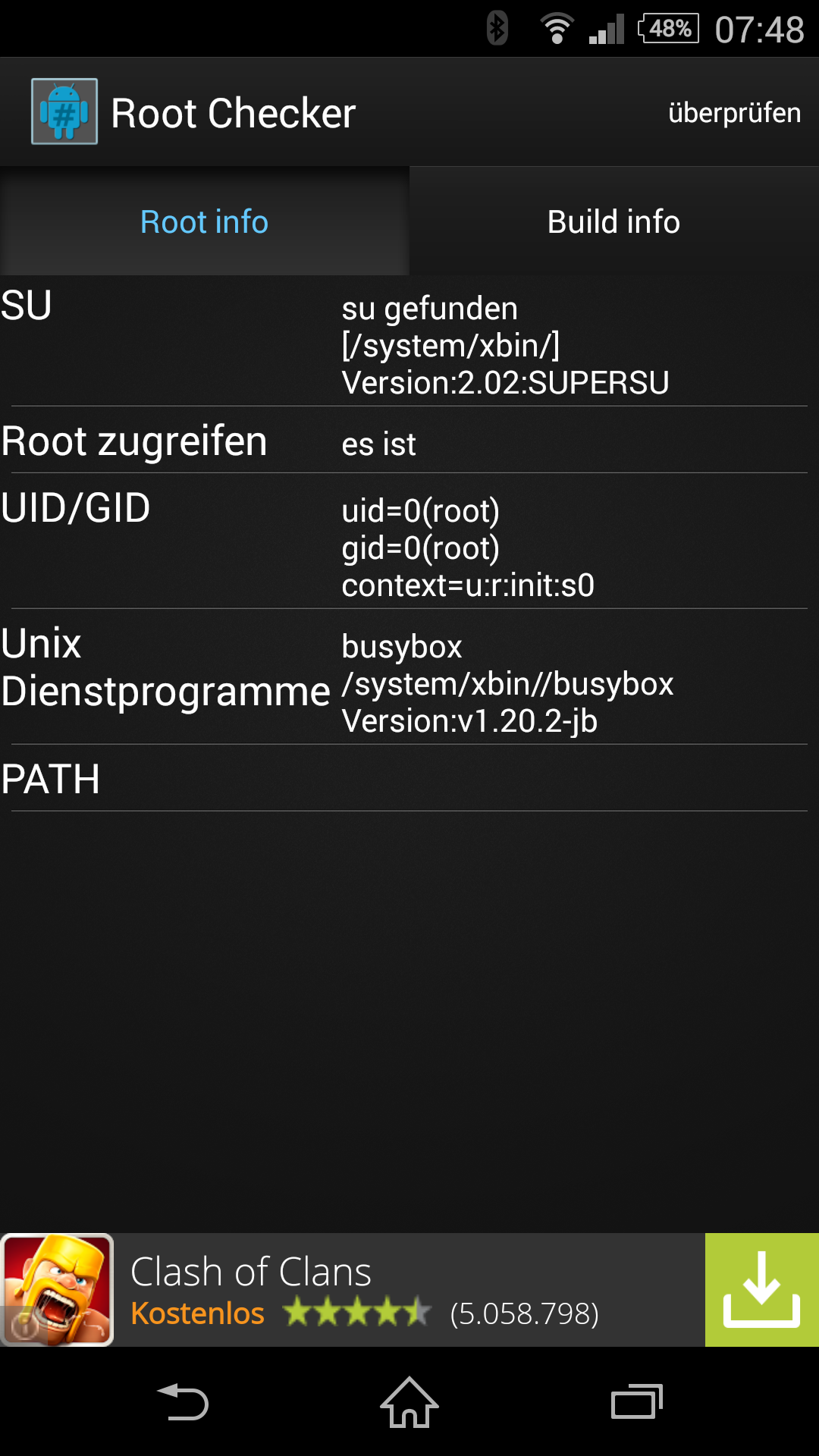Open the recent apps overview

(637, 1401)
